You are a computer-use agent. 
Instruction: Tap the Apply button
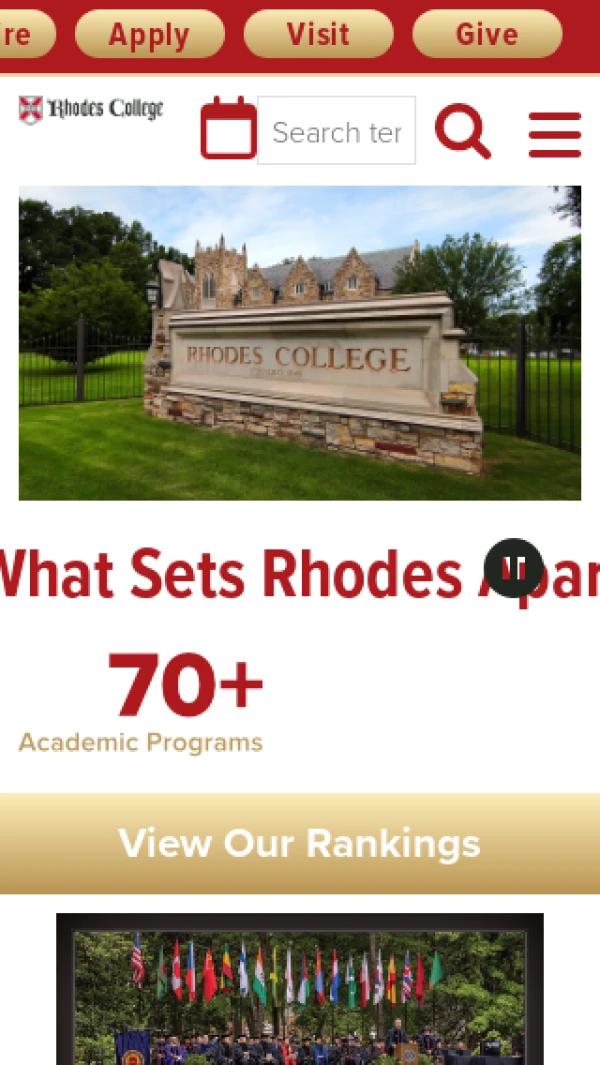tap(149, 34)
